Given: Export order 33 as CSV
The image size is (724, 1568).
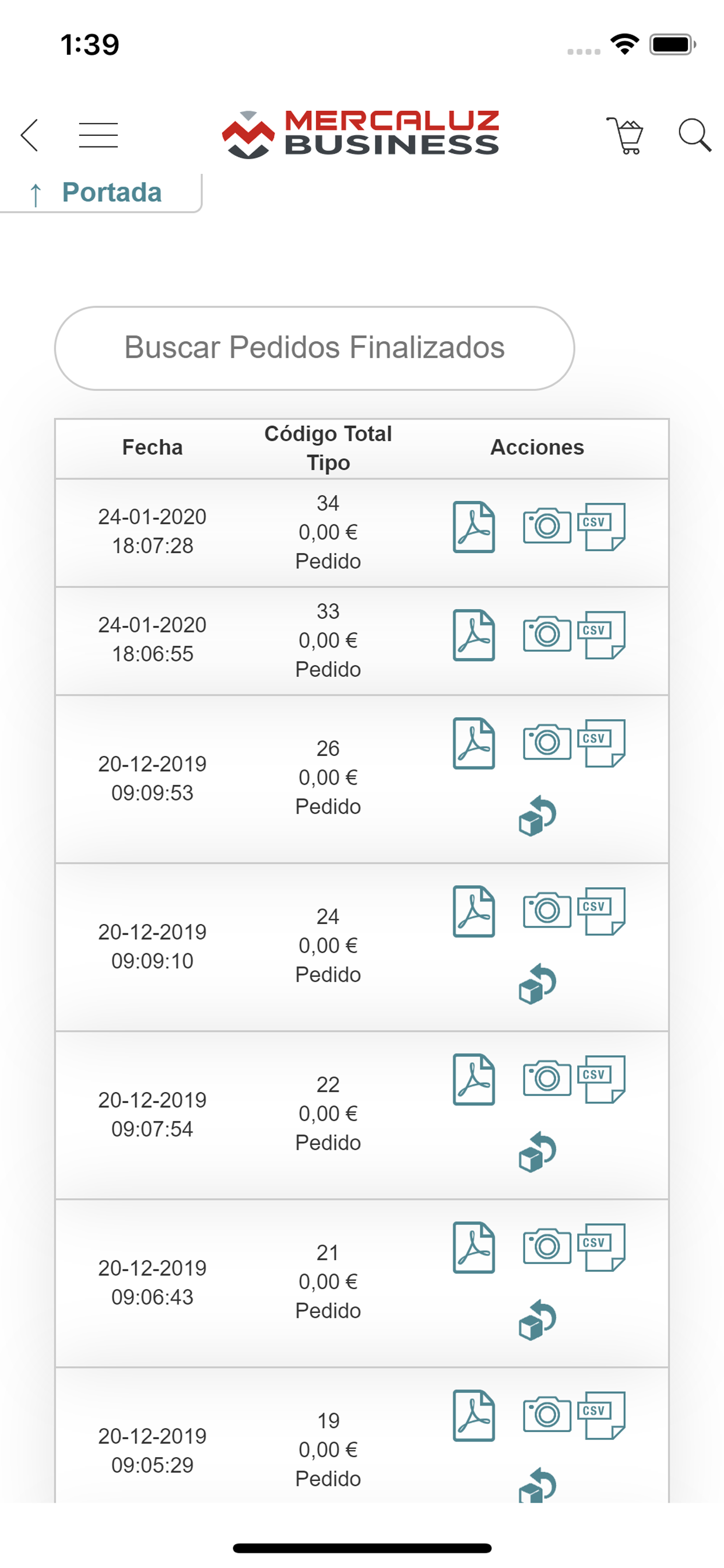Looking at the screenshot, I should click(x=601, y=635).
